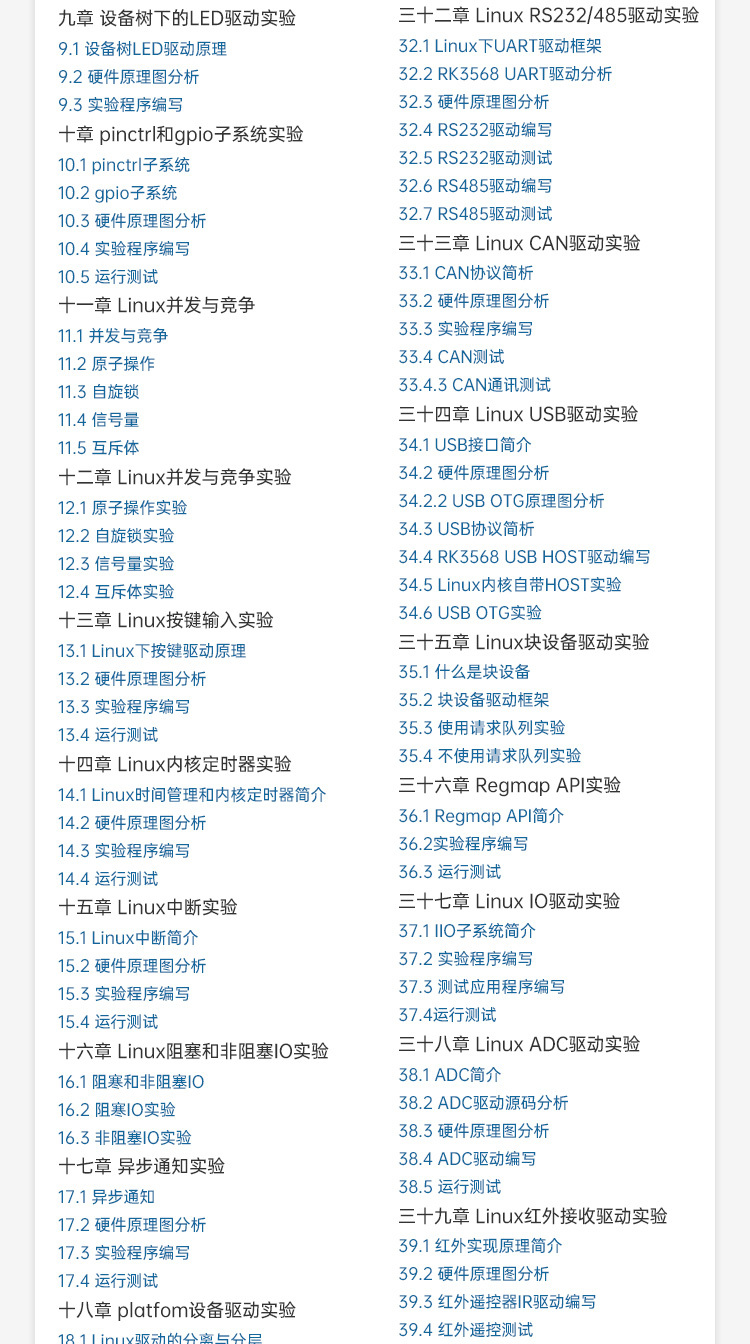This screenshot has height=1344, width=750.
Task: Go to 17.1 异步通知
Action: [106, 1197]
